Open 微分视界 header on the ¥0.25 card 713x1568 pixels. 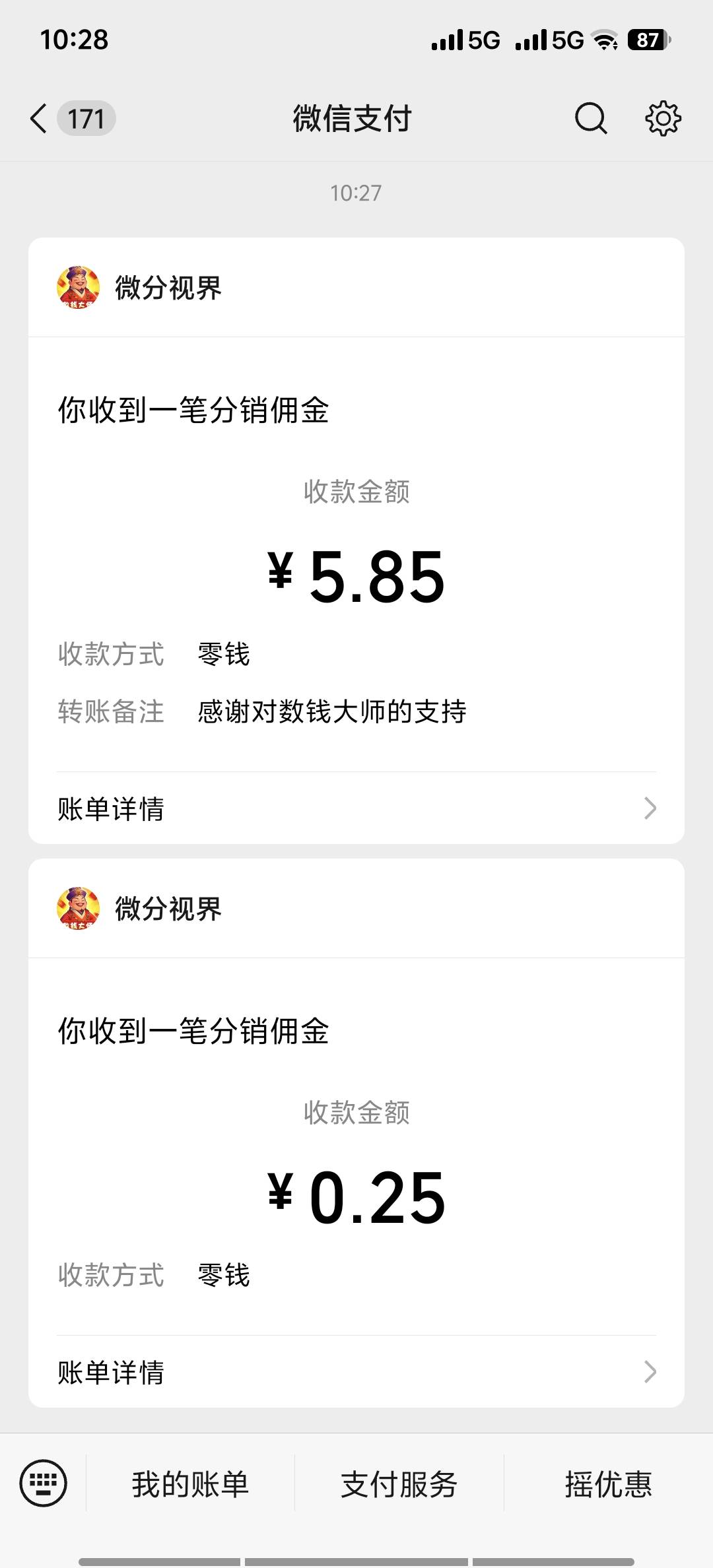click(356, 909)
